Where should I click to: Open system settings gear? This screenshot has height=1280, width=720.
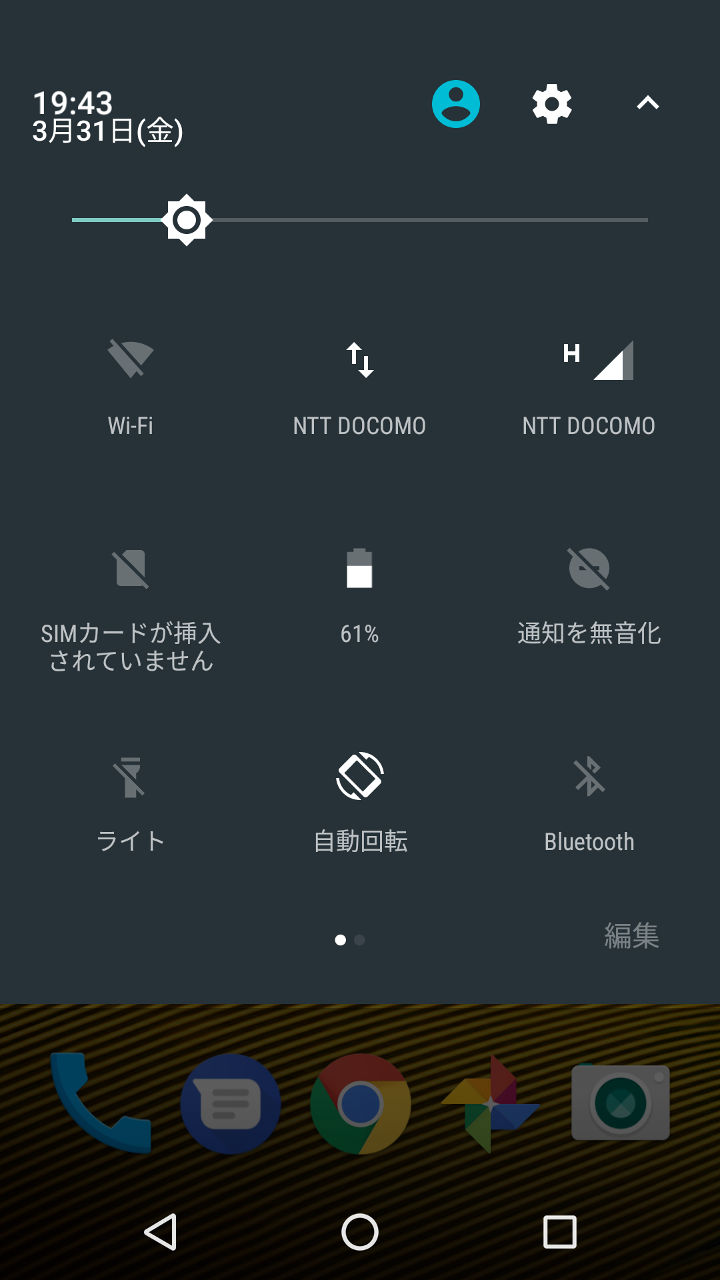tap(551, 104)
